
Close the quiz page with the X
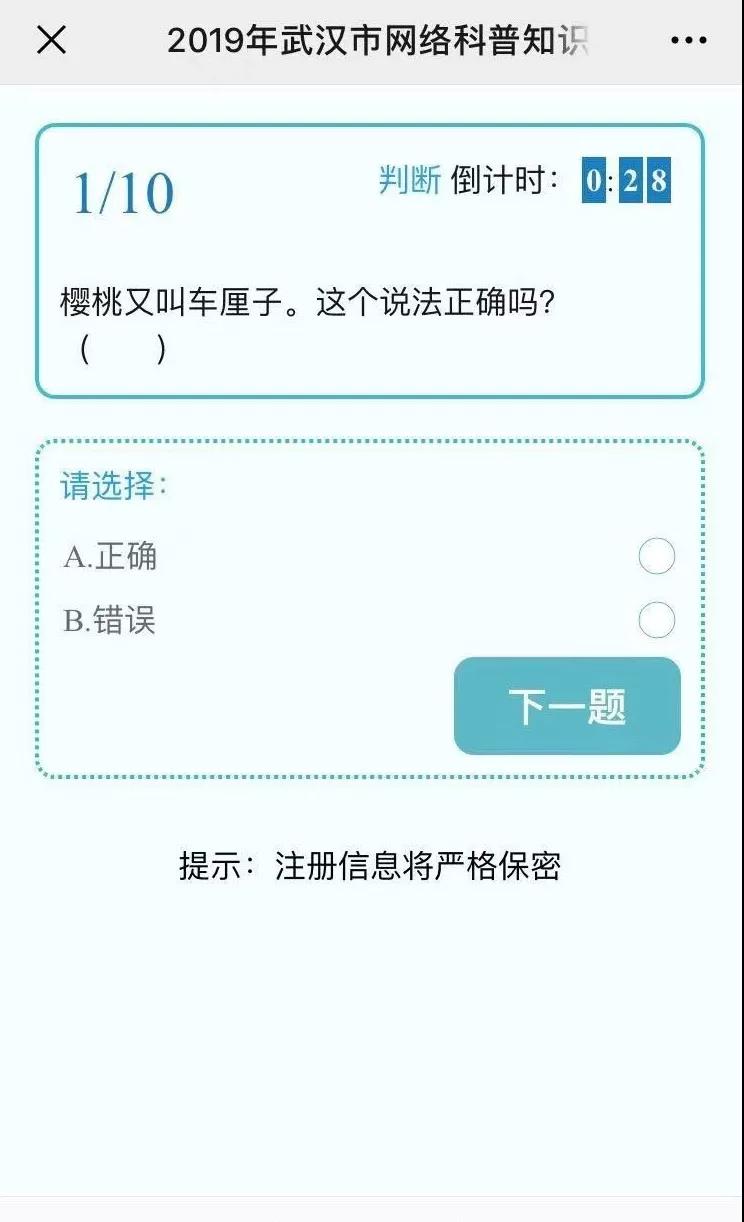click(51, 40)
